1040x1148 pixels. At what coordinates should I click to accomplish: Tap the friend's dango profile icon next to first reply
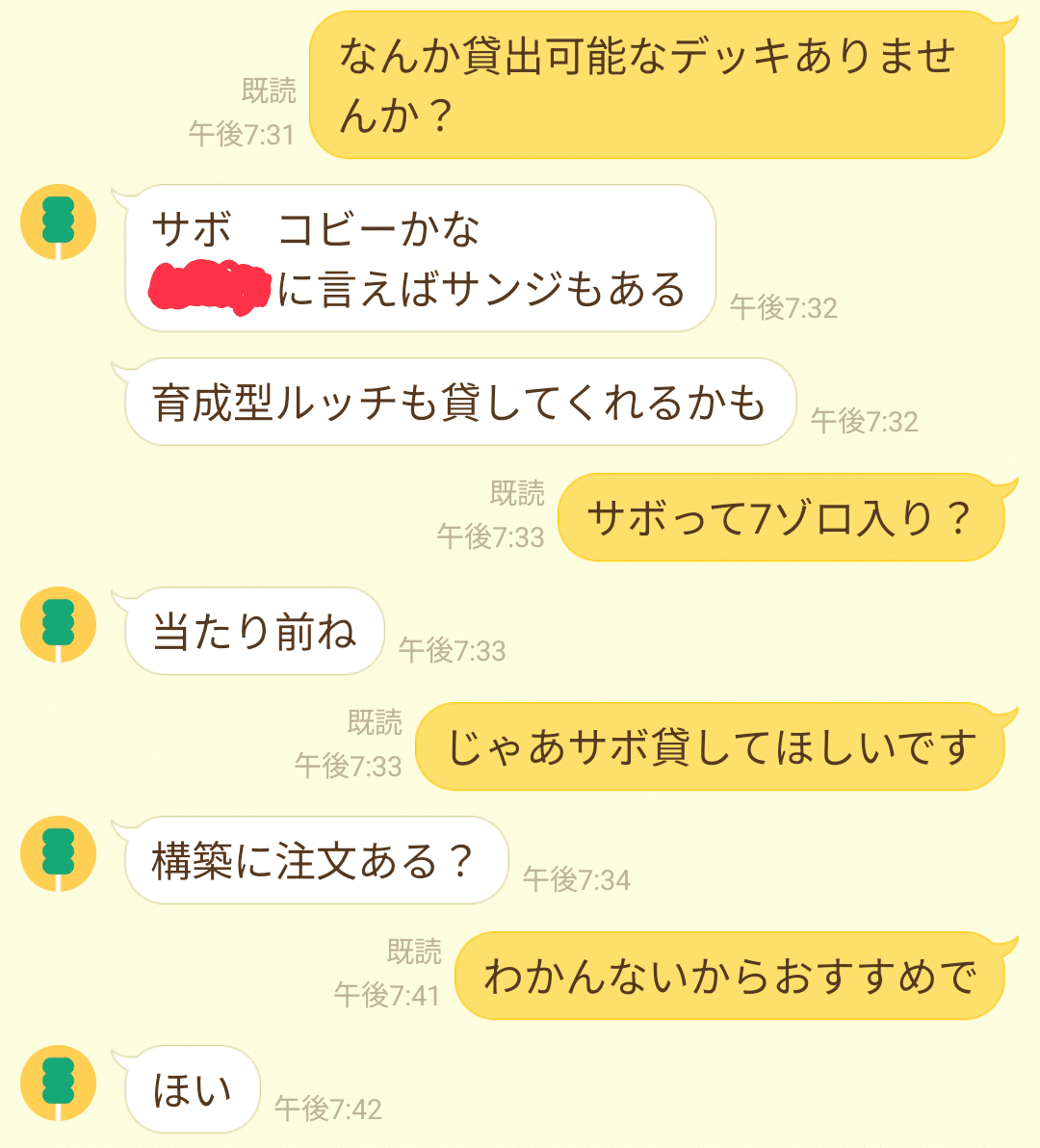(x=58, y=222)
